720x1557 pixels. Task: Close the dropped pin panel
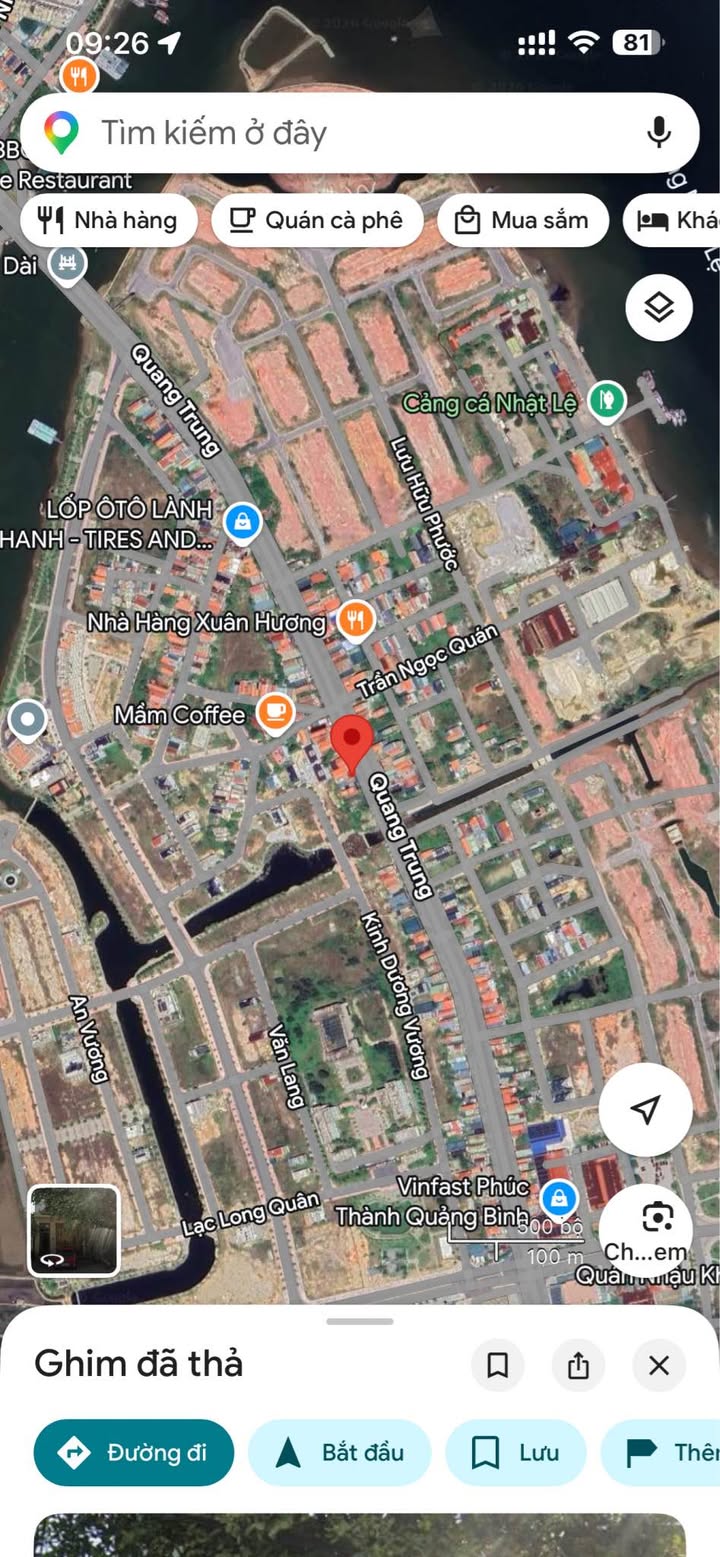click(x=658, y=1365)
